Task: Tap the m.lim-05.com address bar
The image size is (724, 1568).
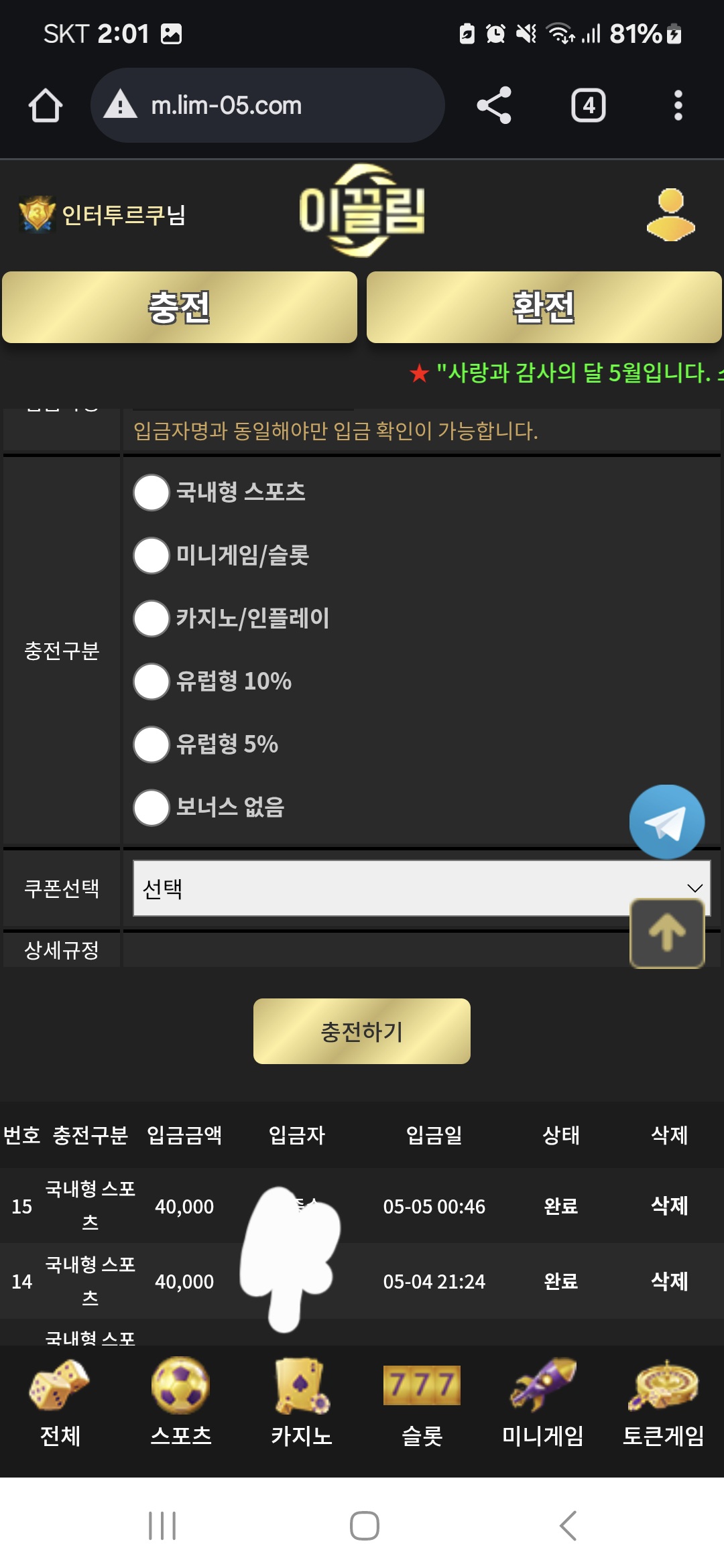Action: tap(267, 105)
